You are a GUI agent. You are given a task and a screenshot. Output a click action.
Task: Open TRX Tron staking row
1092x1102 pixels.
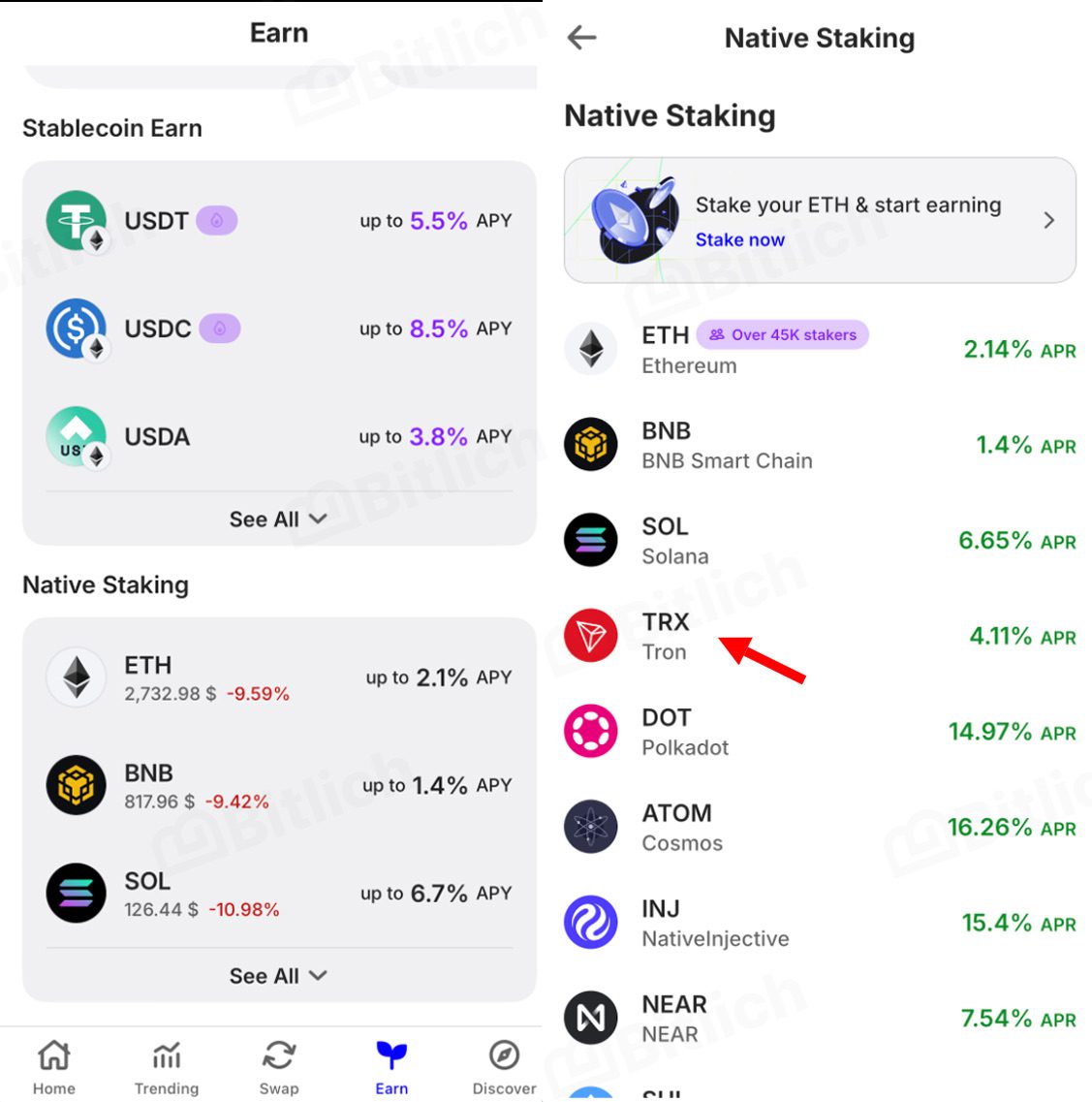coord(820,637)
